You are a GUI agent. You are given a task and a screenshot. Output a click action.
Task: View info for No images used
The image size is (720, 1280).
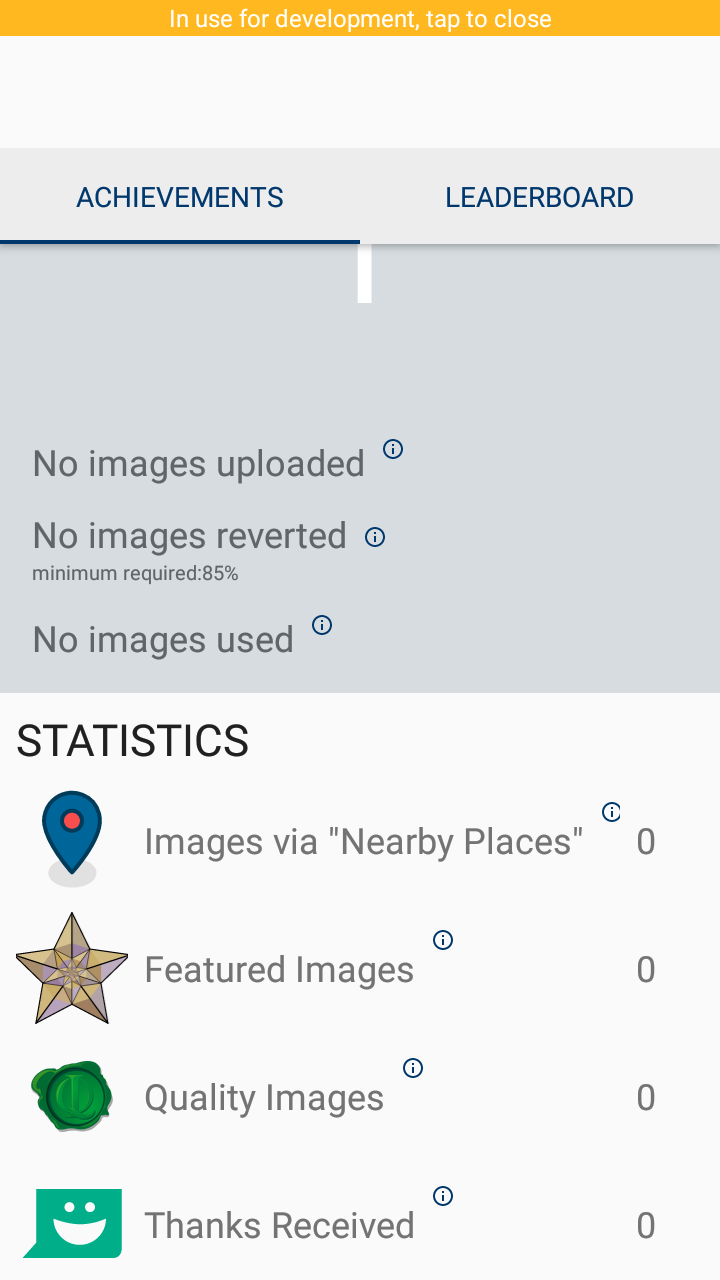click(x=322, y=625)
